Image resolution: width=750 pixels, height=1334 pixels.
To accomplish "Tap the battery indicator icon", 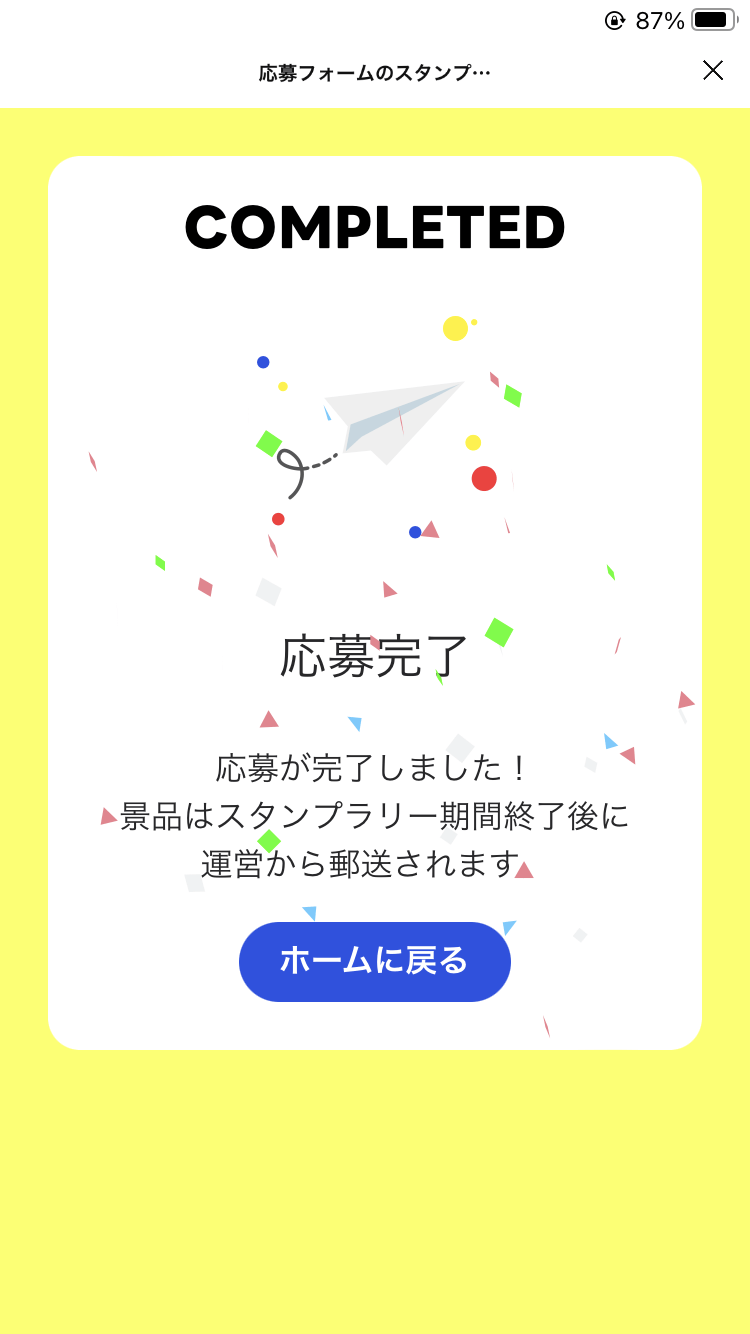I will 712,17.
